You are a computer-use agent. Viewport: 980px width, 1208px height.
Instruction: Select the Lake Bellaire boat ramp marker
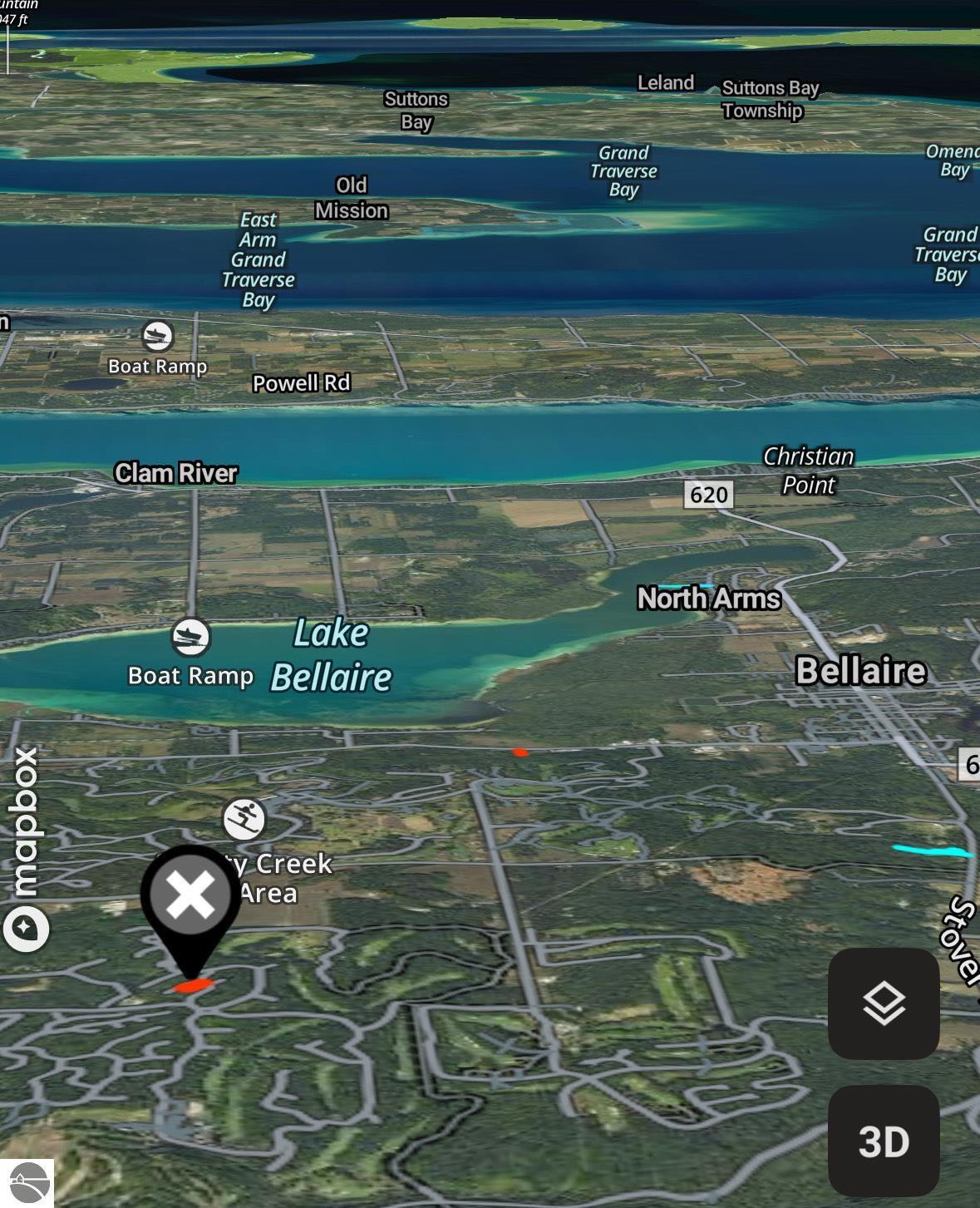[x=190, y=637]
